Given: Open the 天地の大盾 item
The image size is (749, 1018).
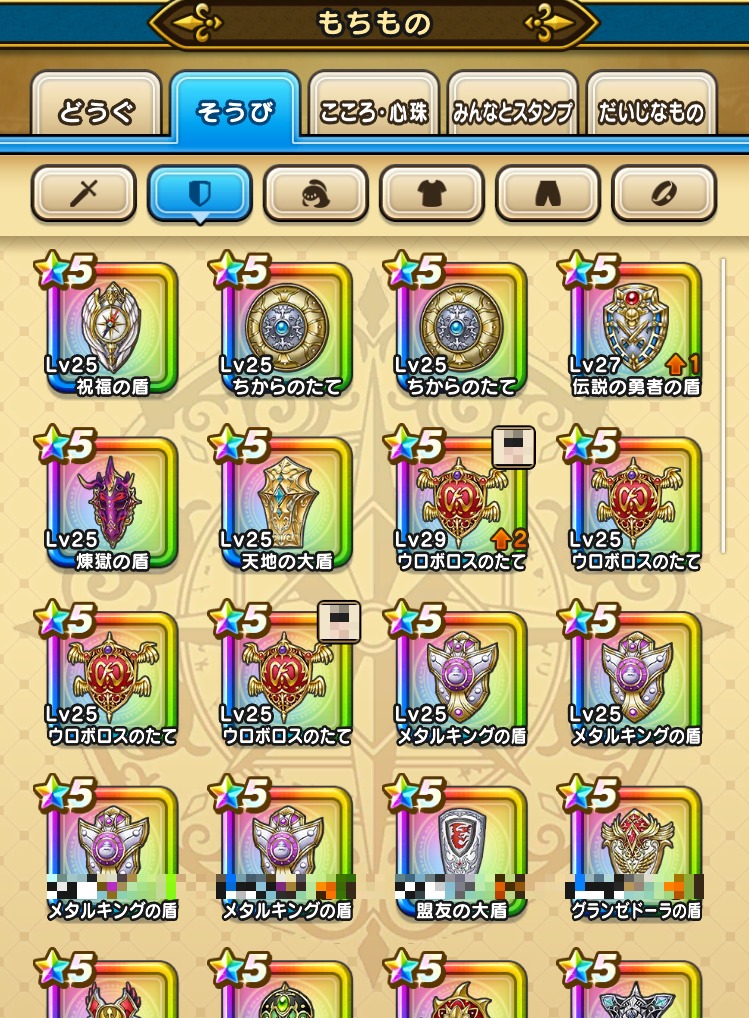Looking at the screenshot, I should (x=286, y=505).
